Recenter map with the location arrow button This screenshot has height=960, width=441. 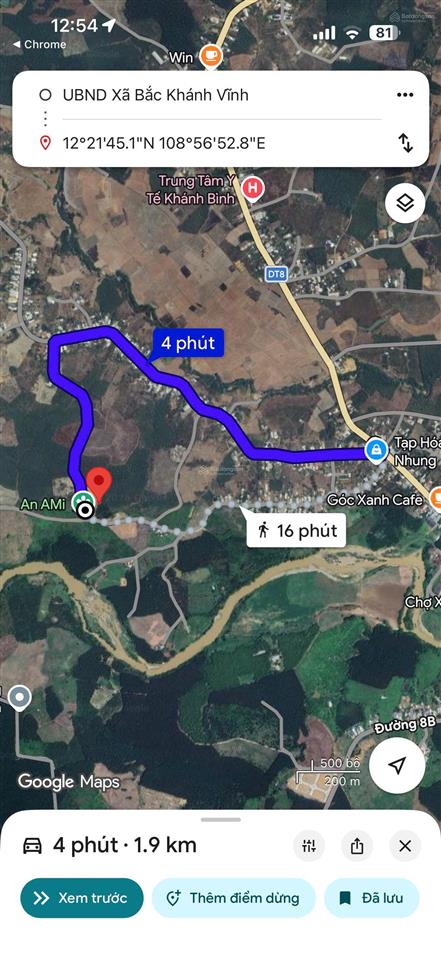click(398, 765)
